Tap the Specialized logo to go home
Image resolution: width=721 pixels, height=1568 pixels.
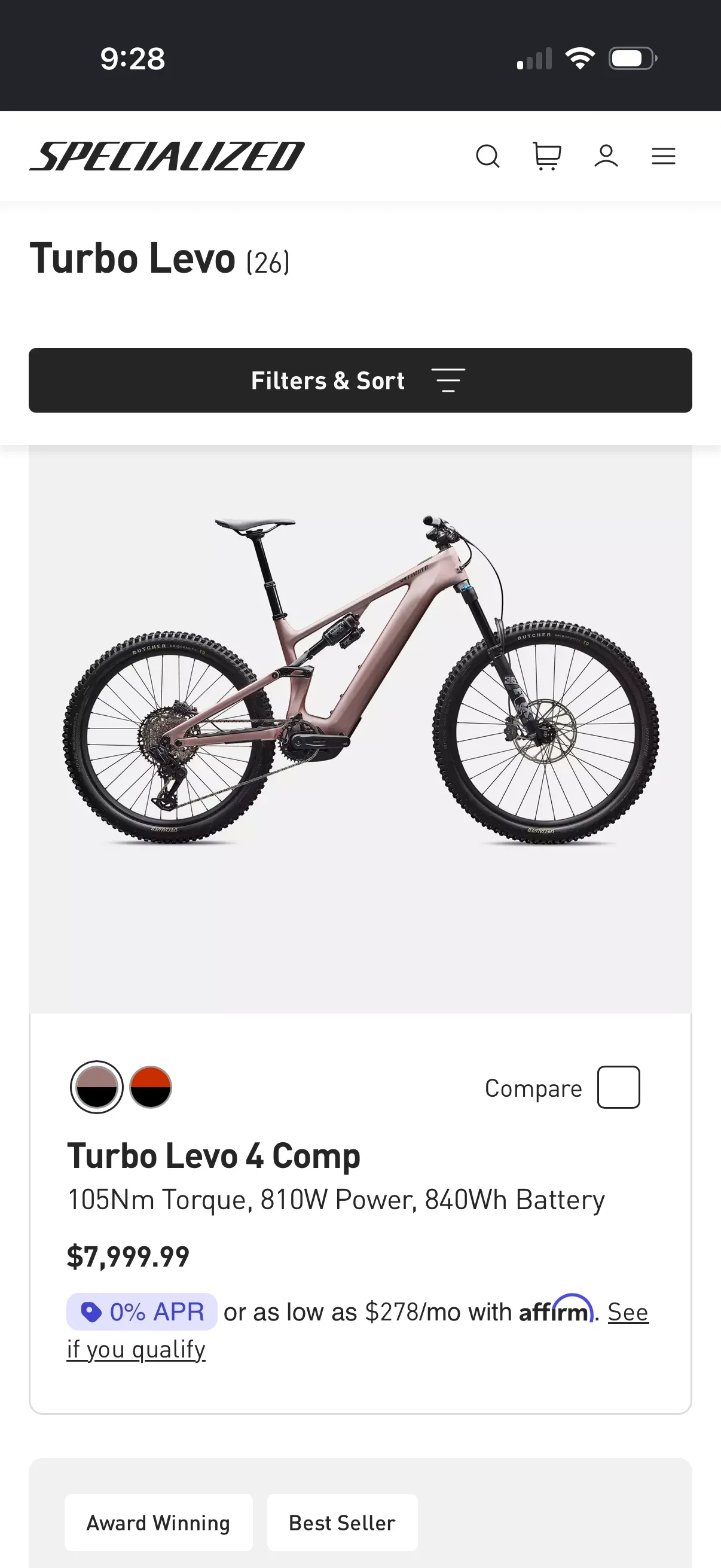point(167,157)
